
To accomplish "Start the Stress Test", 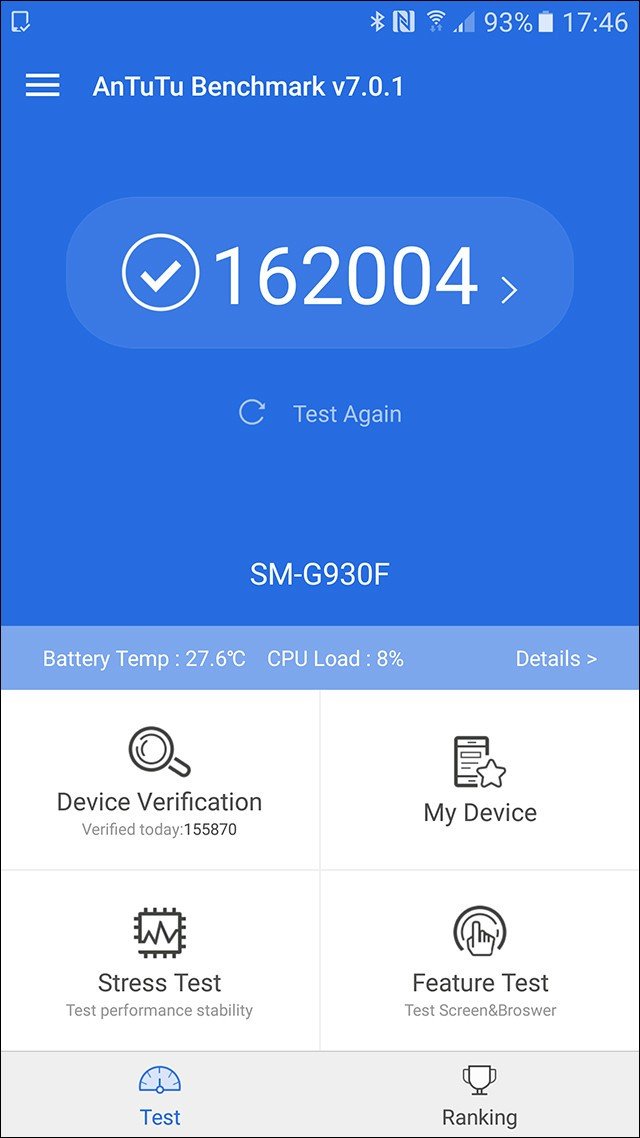I will (160, 960).
